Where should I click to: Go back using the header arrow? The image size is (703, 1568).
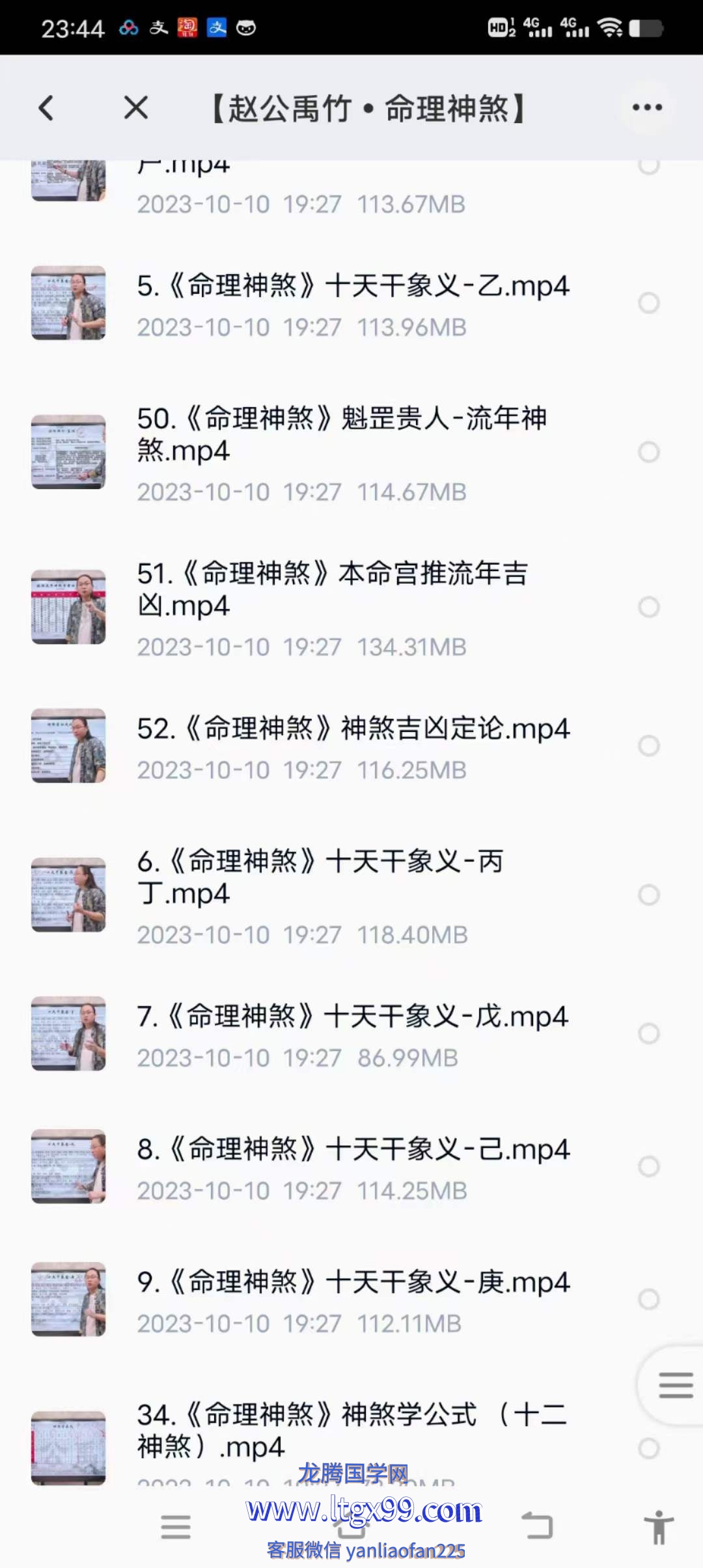pos(46,108)
